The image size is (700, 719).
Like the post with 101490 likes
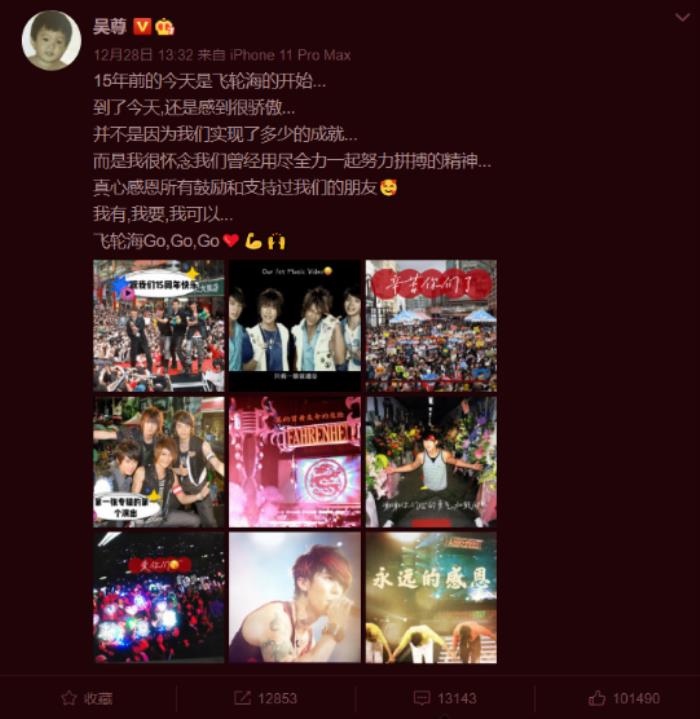[623, 698]
